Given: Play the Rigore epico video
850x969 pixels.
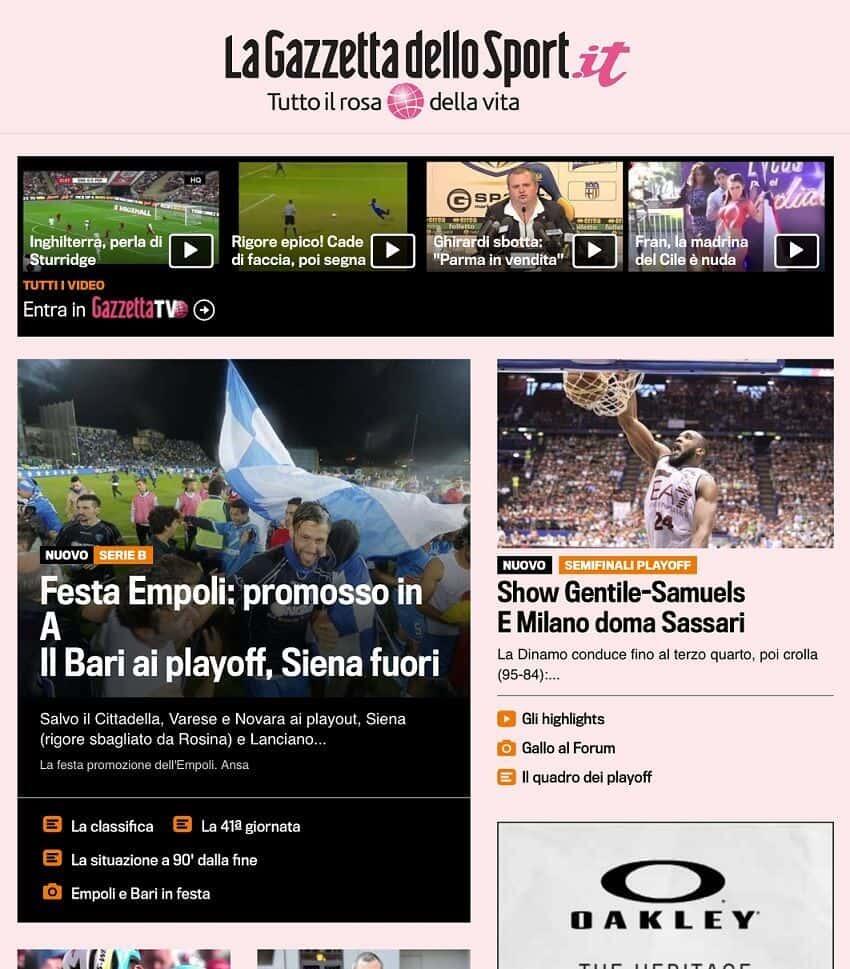Looking at the screenshot, I should 392,251.
